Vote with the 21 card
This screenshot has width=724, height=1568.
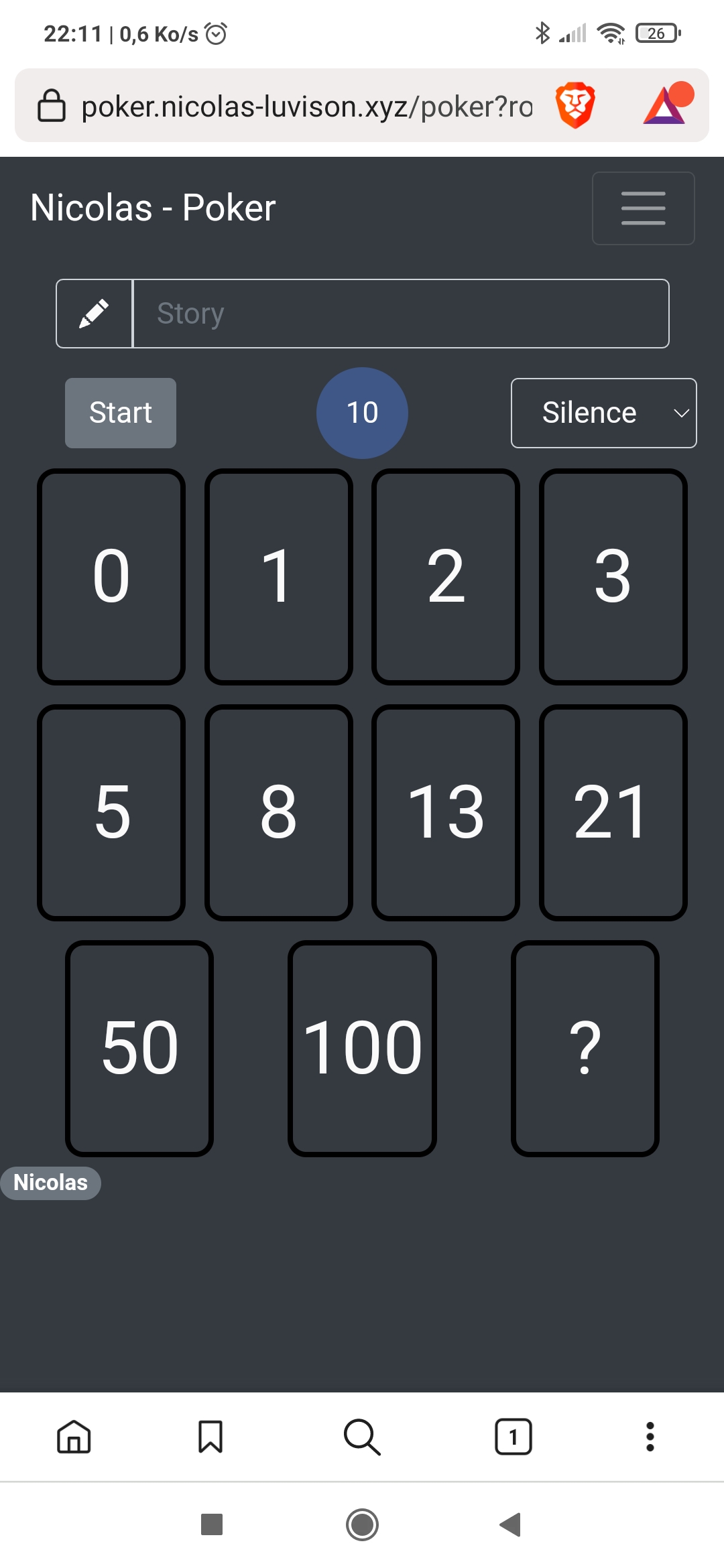pos(613,812)
